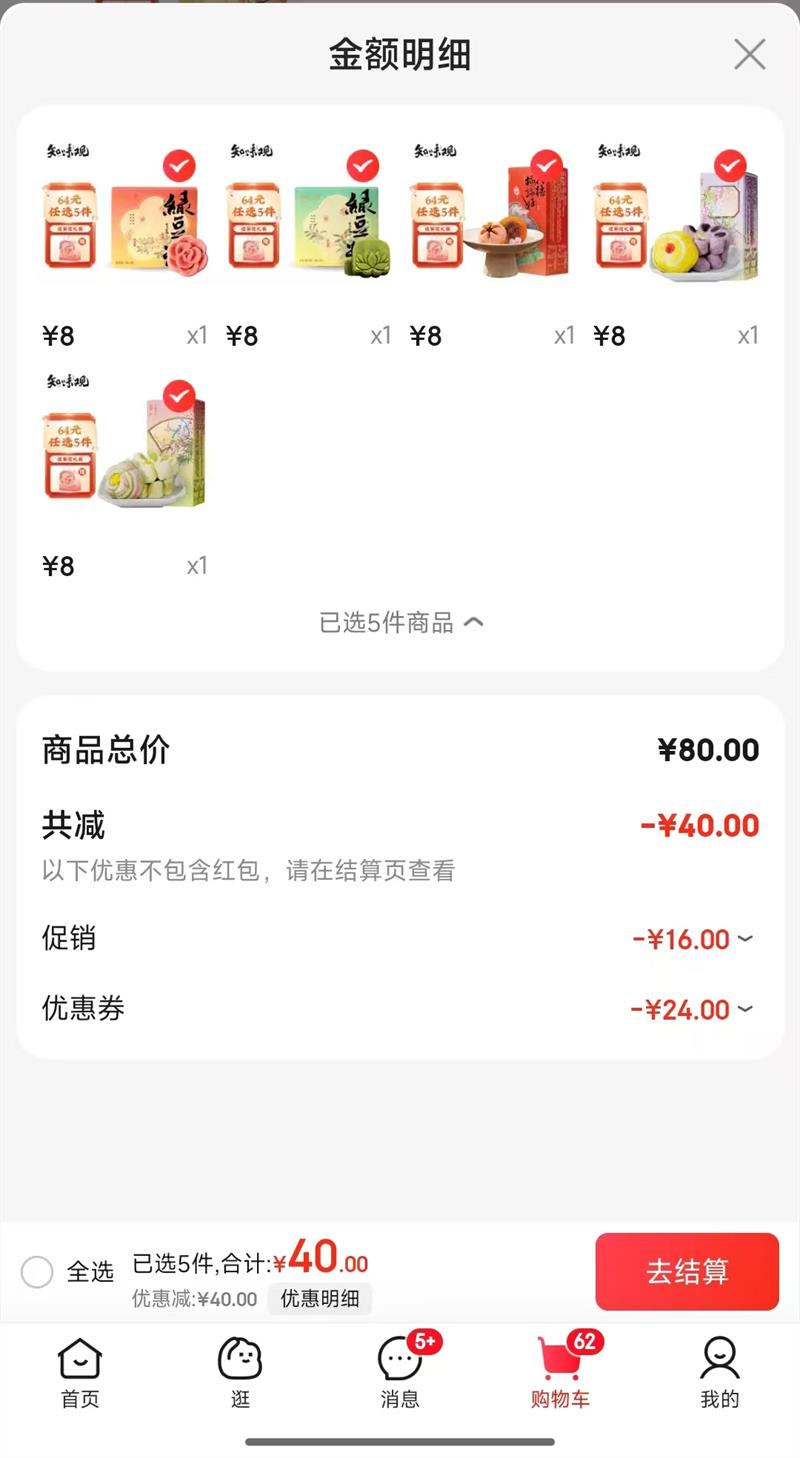The image size is (800, 1458).
Task: Proceed with 去结算 button
Action: [x=687, y=1271]
